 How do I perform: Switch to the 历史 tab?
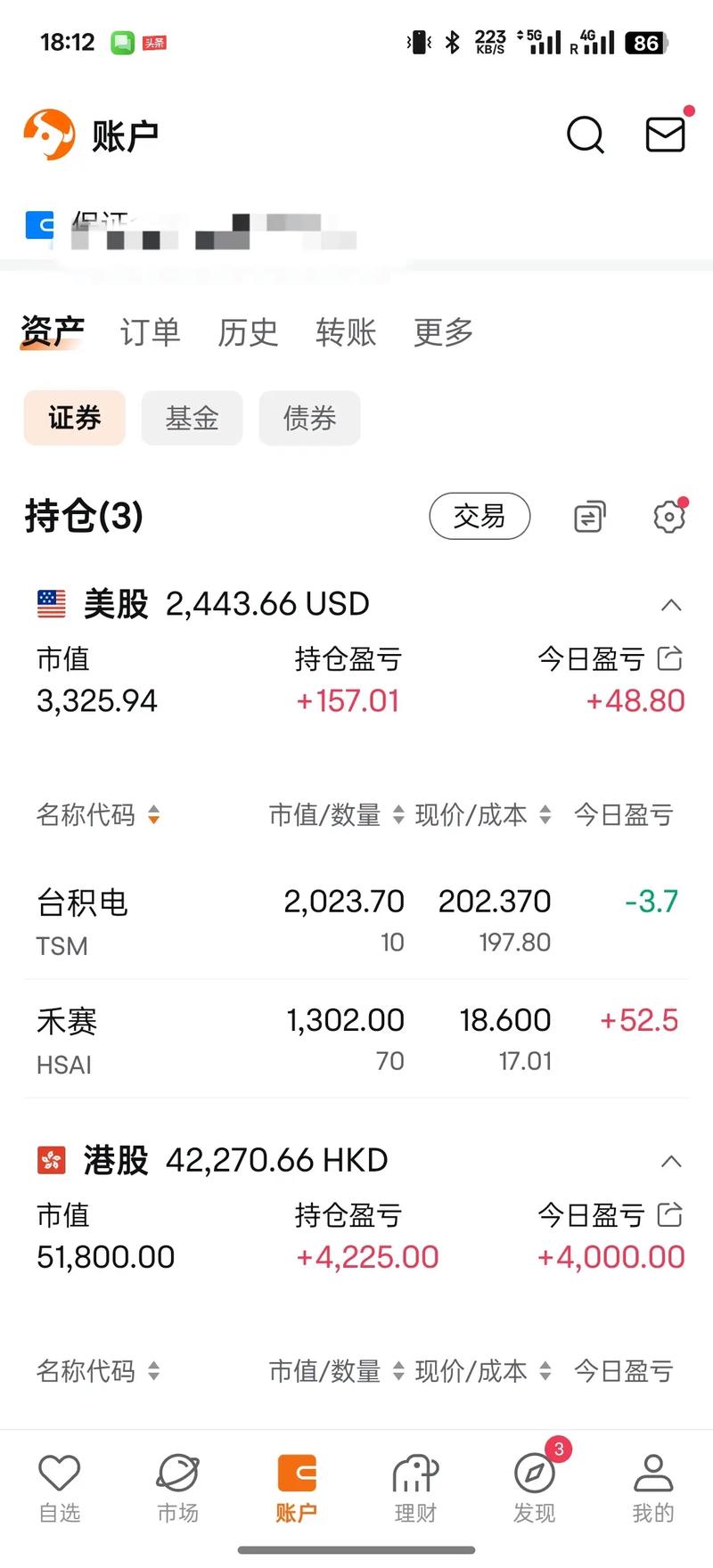(x=249, y=331)
